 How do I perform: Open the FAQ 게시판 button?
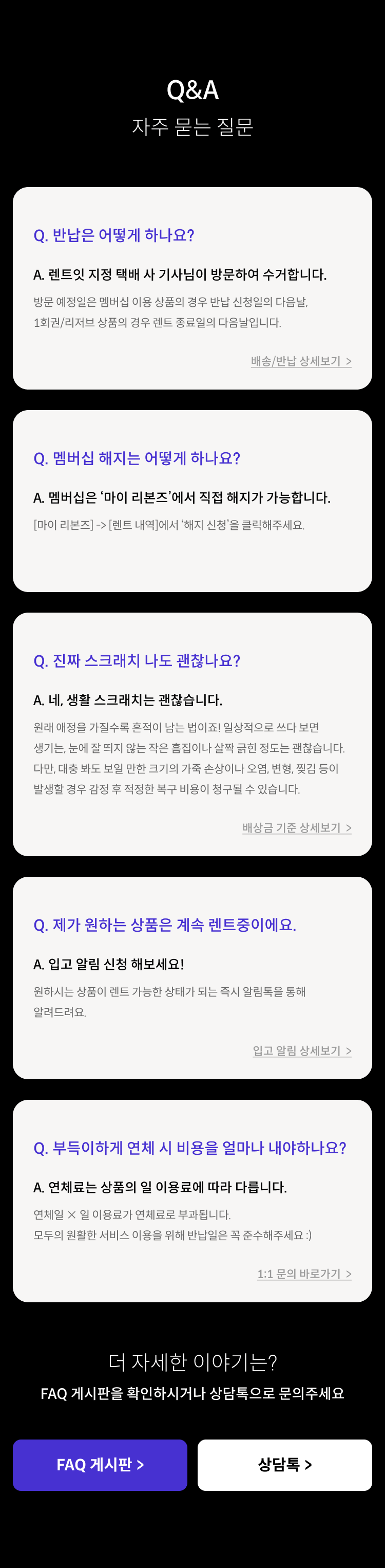100,1465
